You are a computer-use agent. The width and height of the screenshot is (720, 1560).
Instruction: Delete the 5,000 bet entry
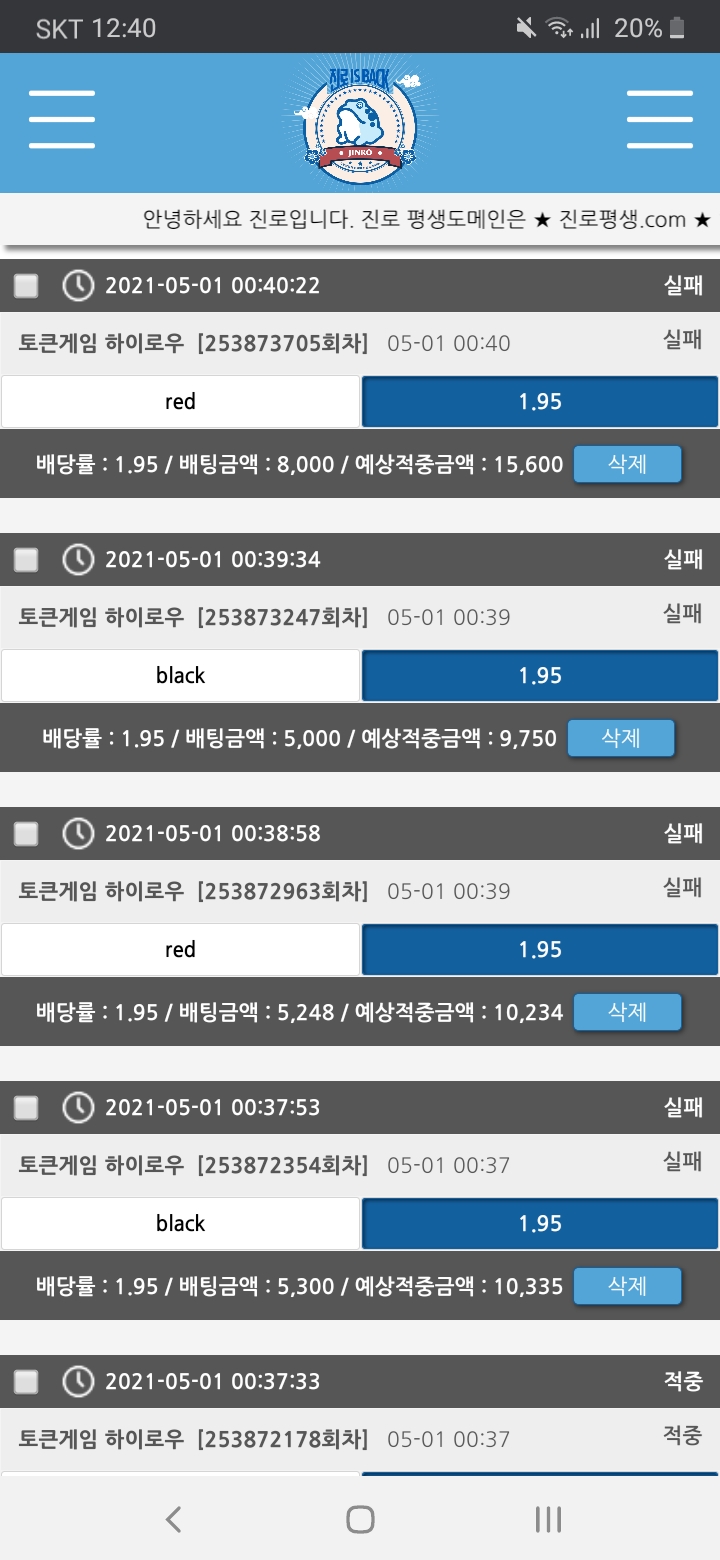pyautogui.click(x=621, y=738)
